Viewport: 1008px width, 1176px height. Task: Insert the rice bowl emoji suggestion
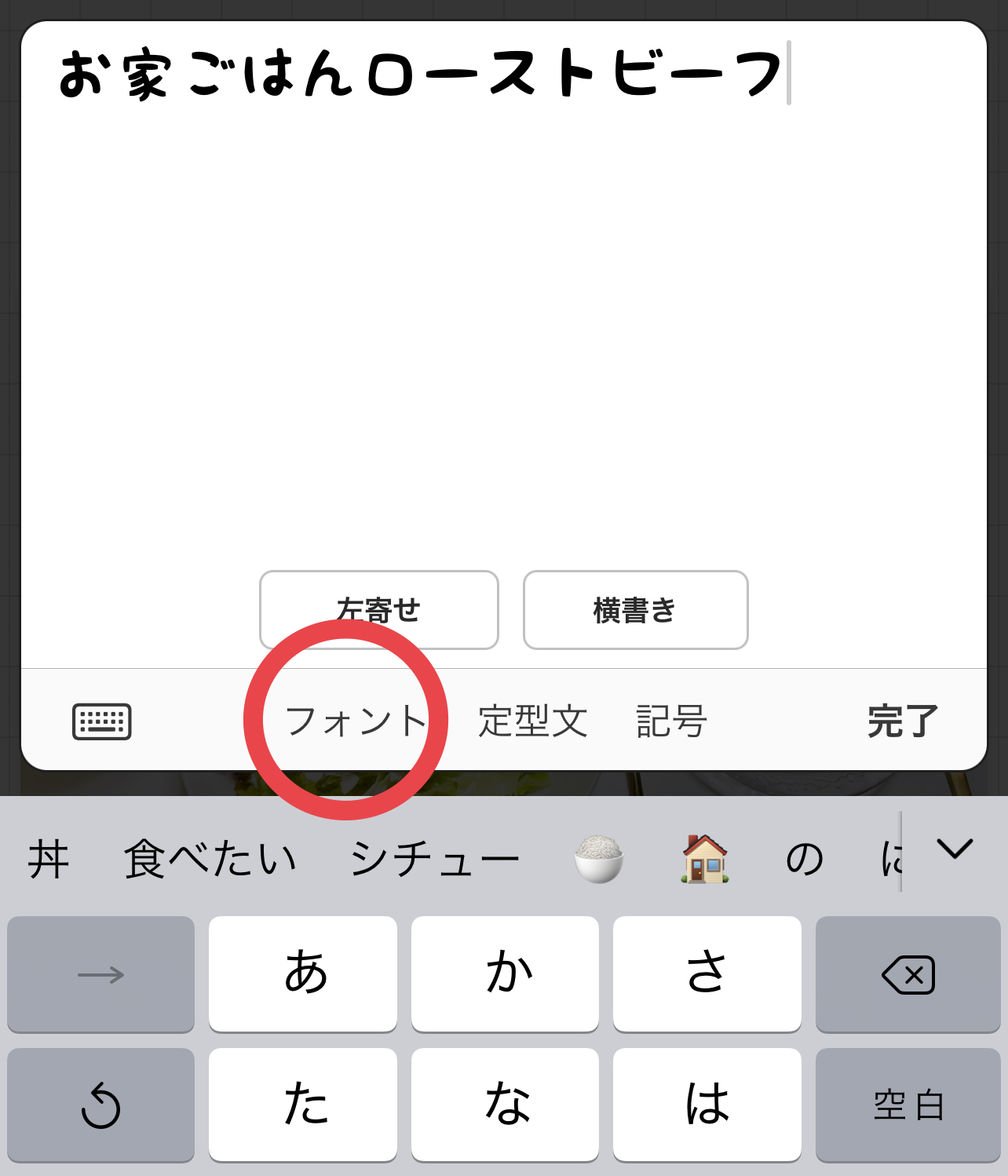598,858
